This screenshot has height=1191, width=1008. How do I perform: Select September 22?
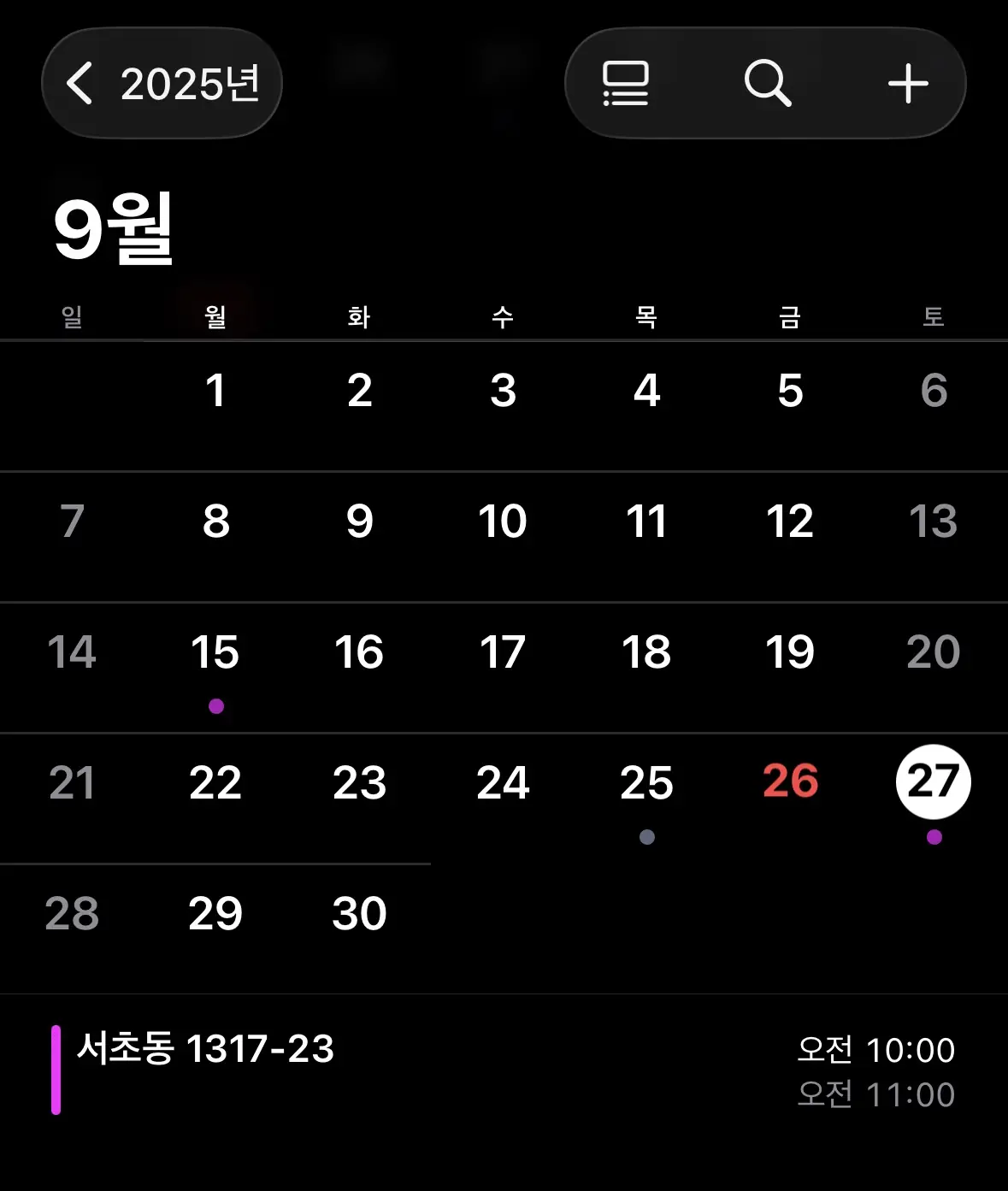point(215,784)
